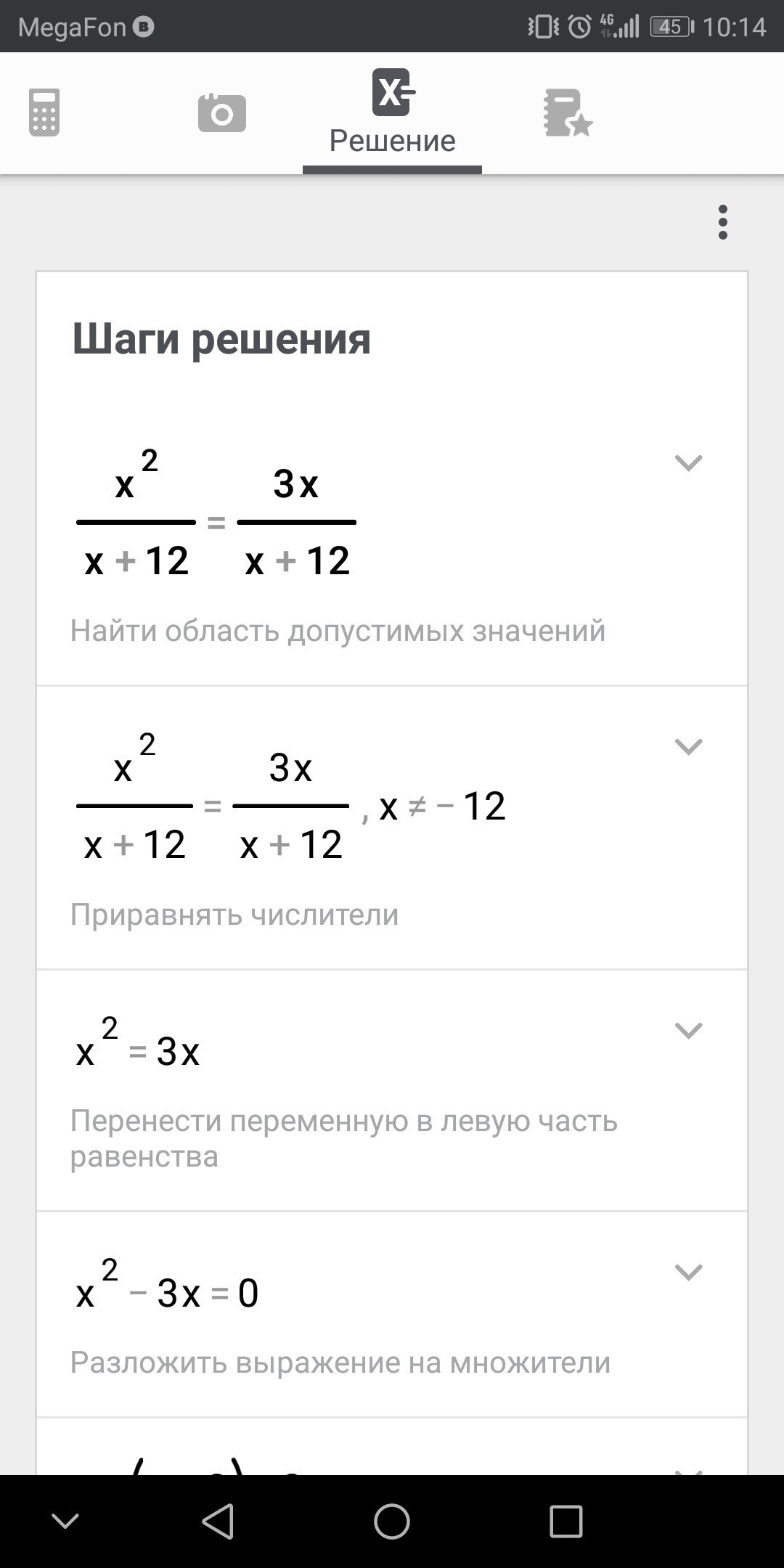Viewport: 784px width, 1568px height.
Task: Expand step Перенести переменную в левую часть
Action: click(688, 1031)
